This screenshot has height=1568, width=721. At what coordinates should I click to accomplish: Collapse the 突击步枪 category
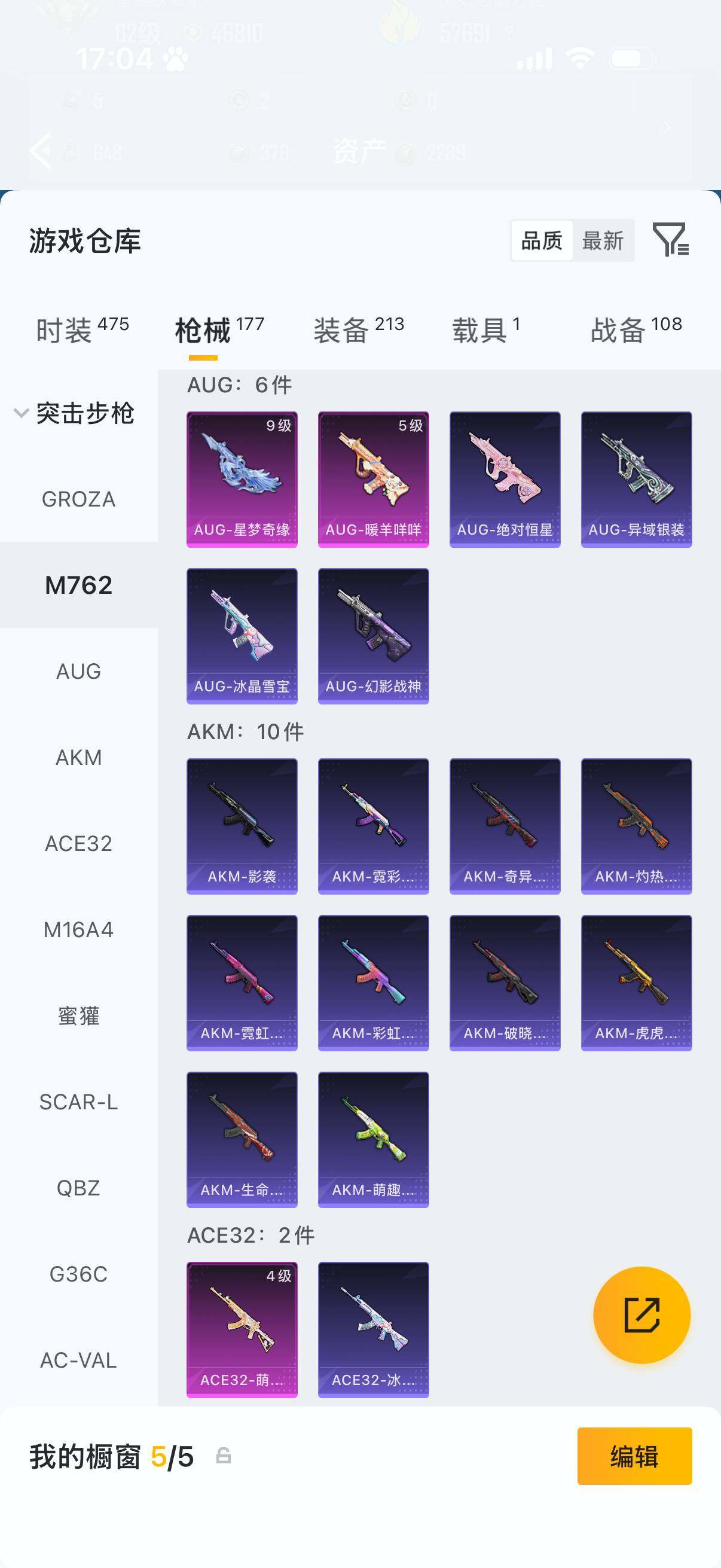[74, 413]
